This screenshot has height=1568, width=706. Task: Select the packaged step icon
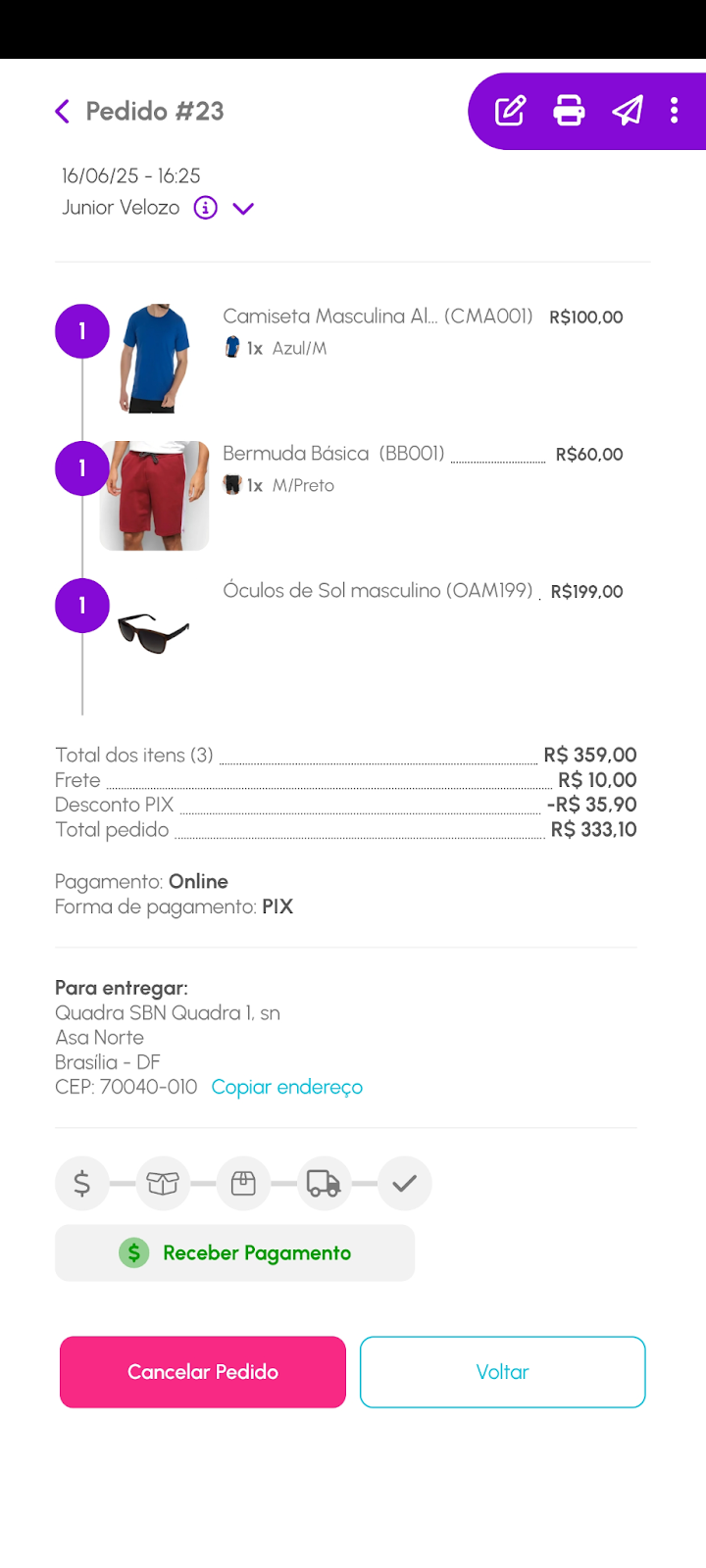pyautogui.click(x=243, y=1184)
